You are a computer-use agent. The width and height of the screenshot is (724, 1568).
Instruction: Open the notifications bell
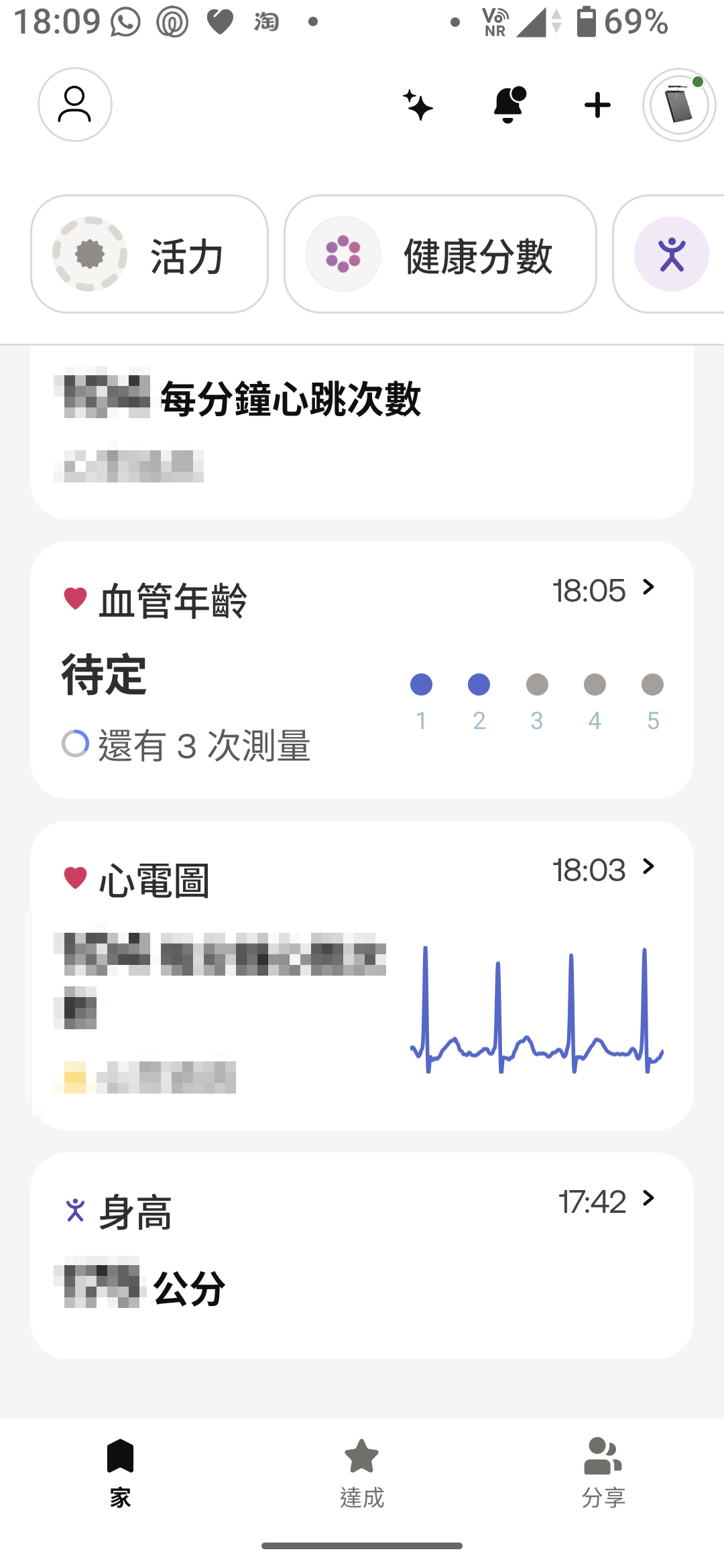point(508,105)
